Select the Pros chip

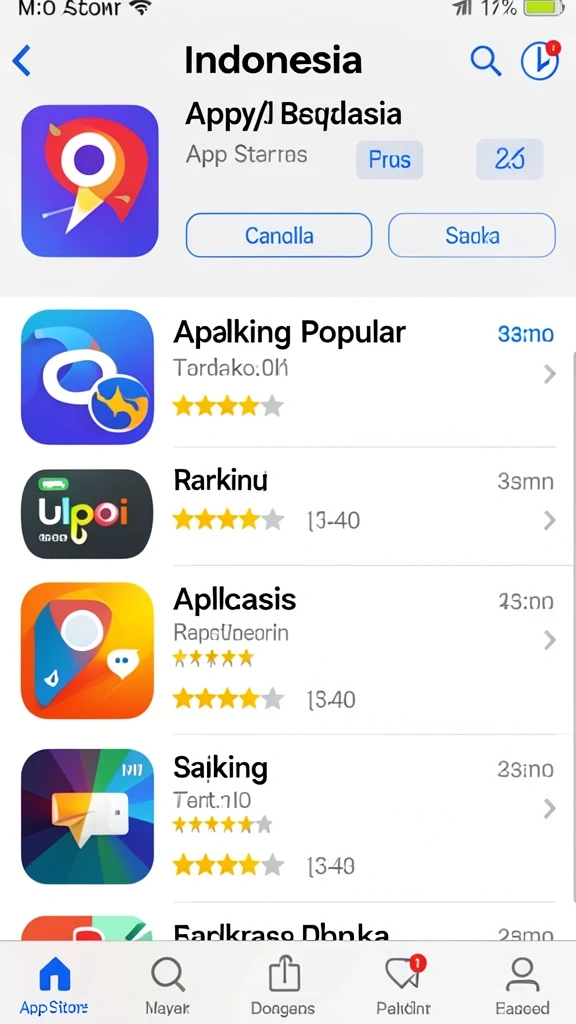tap(389, 159)
